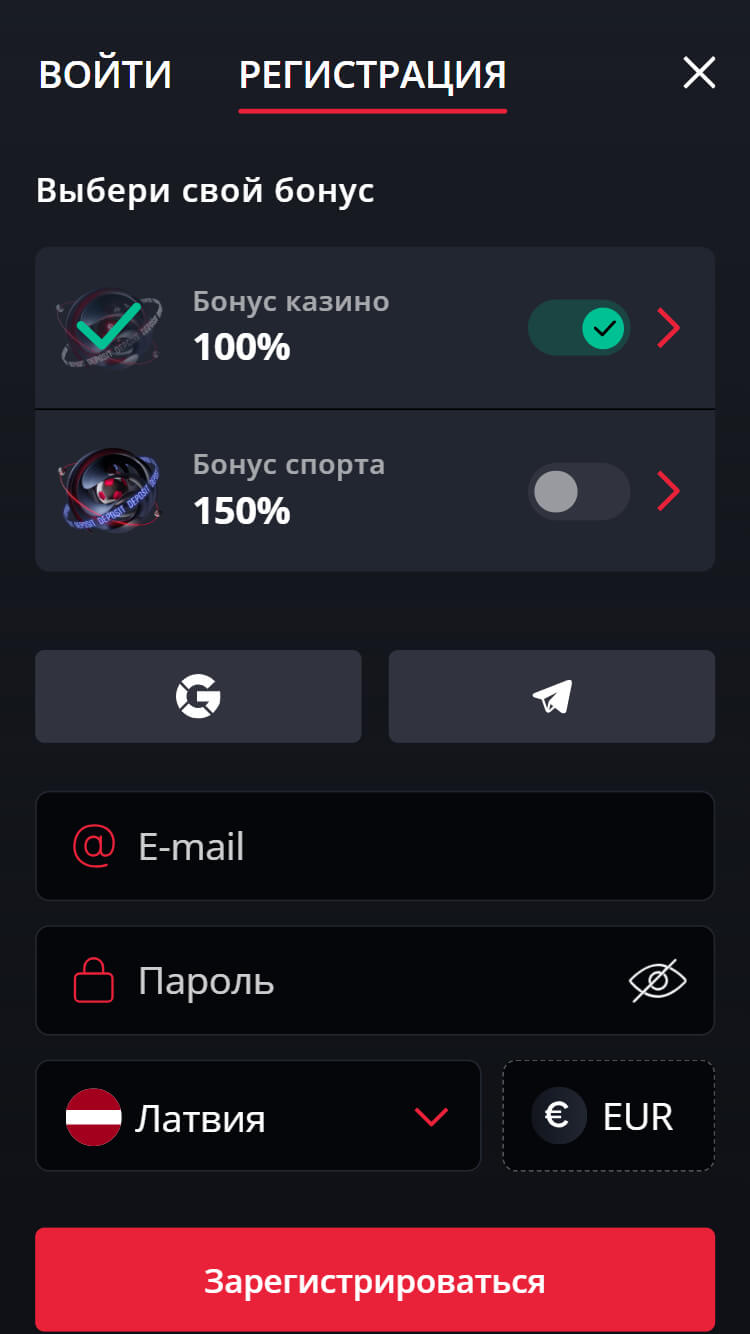Disable the casino bonus 100% toggle
The image size is (750, 1334).
tap(579, 327)
